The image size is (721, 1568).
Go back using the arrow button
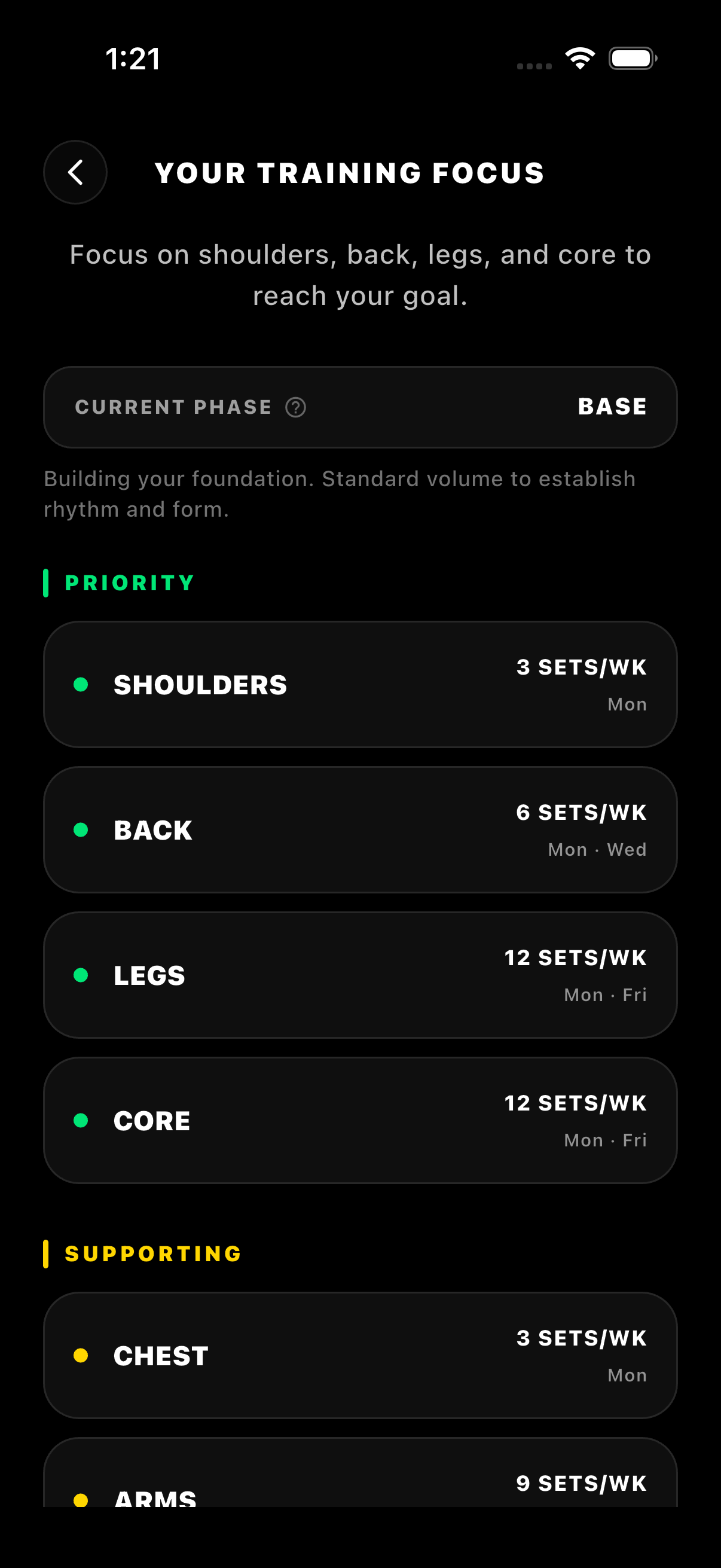click(x=75, y=172)
